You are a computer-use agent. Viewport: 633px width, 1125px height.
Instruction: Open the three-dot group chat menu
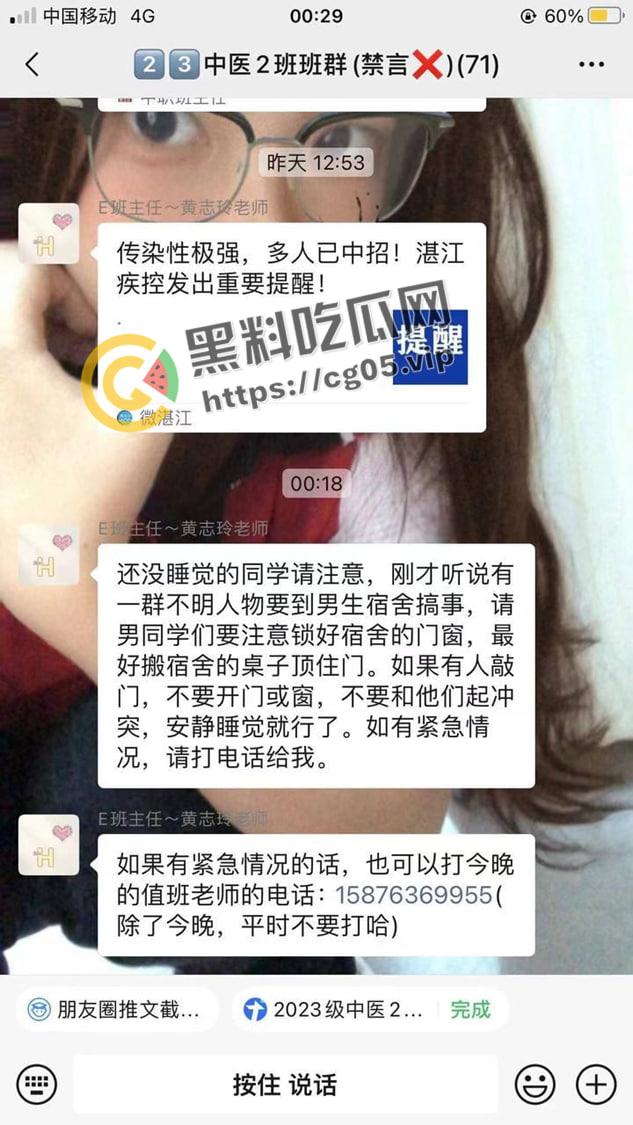(591, 66)
